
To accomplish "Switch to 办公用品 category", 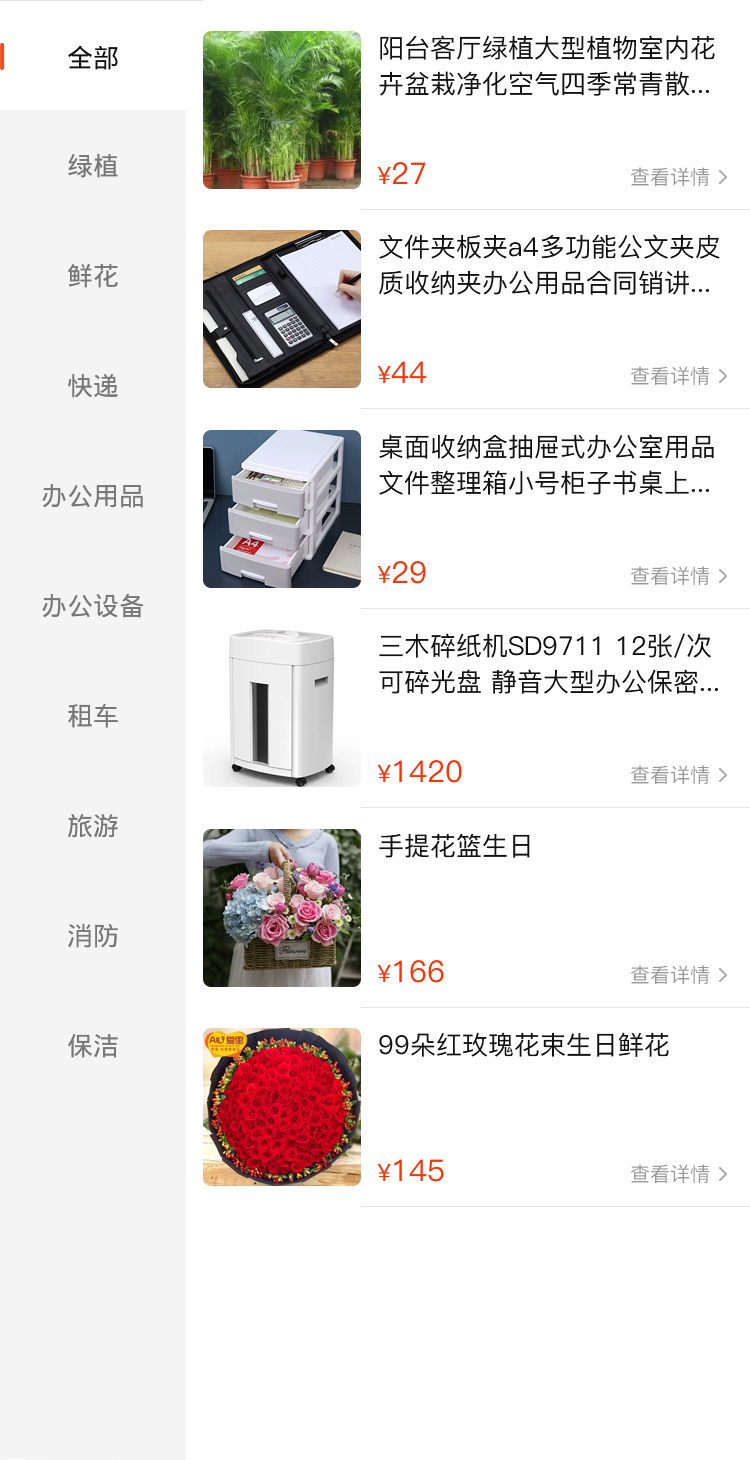I will [93, 496].
